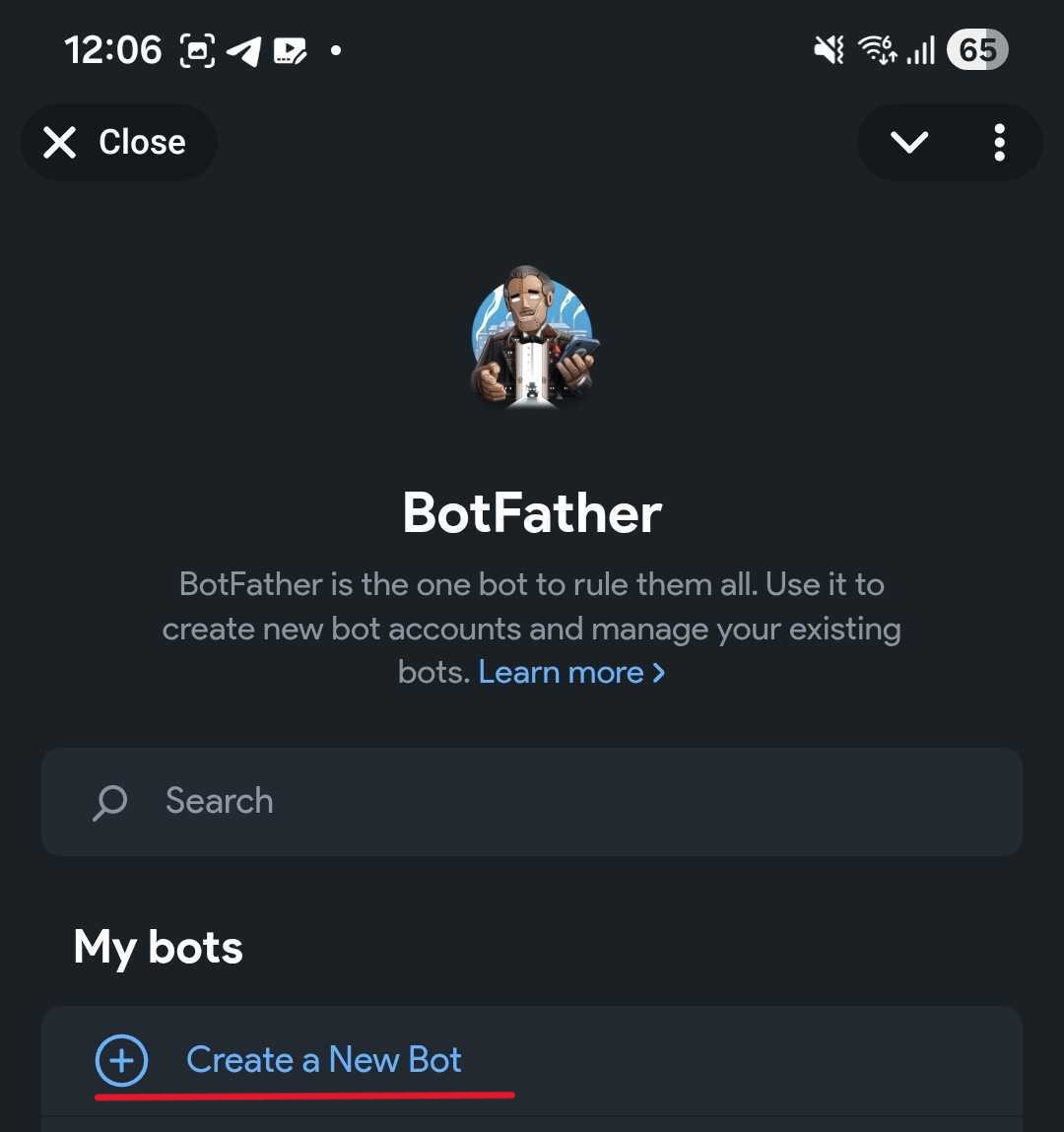
Task: Select Create a New Bot
Action: click(323, 1060)
